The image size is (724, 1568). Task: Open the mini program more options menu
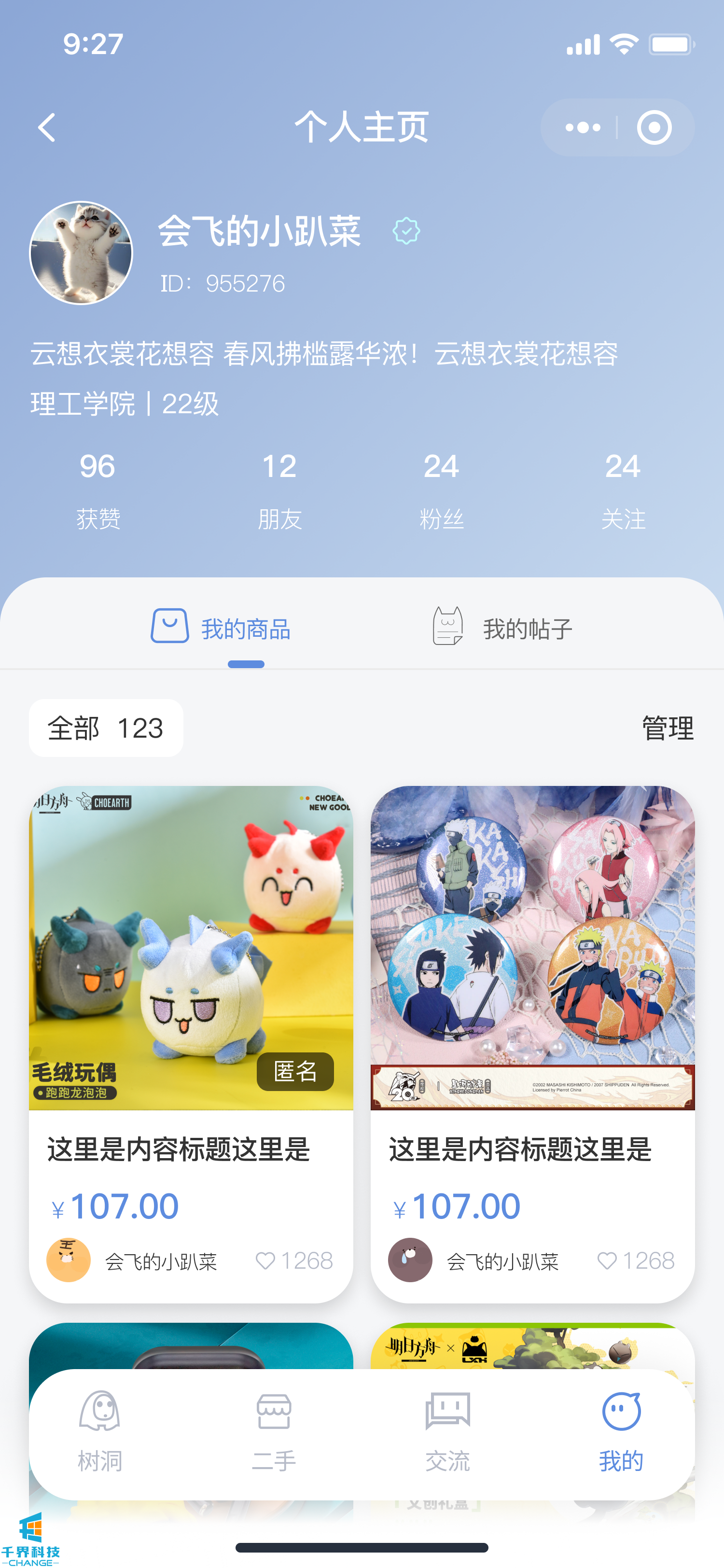click(x=582, y=128)
